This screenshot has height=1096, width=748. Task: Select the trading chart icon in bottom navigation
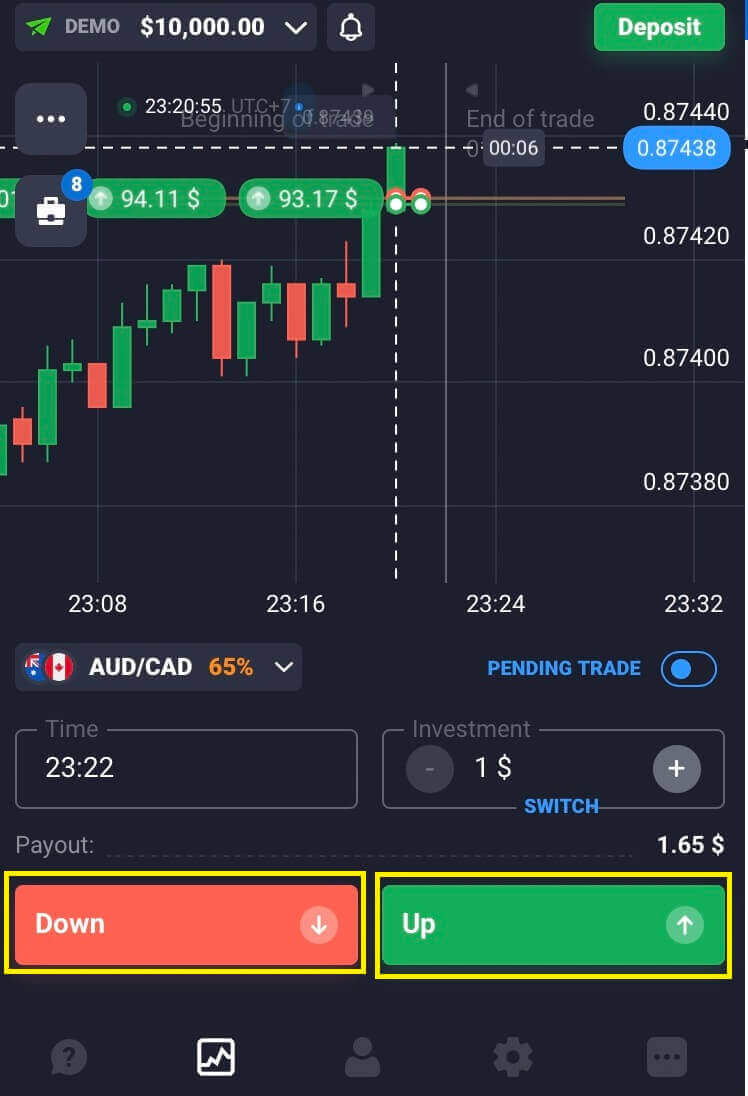click(215, 1057)
